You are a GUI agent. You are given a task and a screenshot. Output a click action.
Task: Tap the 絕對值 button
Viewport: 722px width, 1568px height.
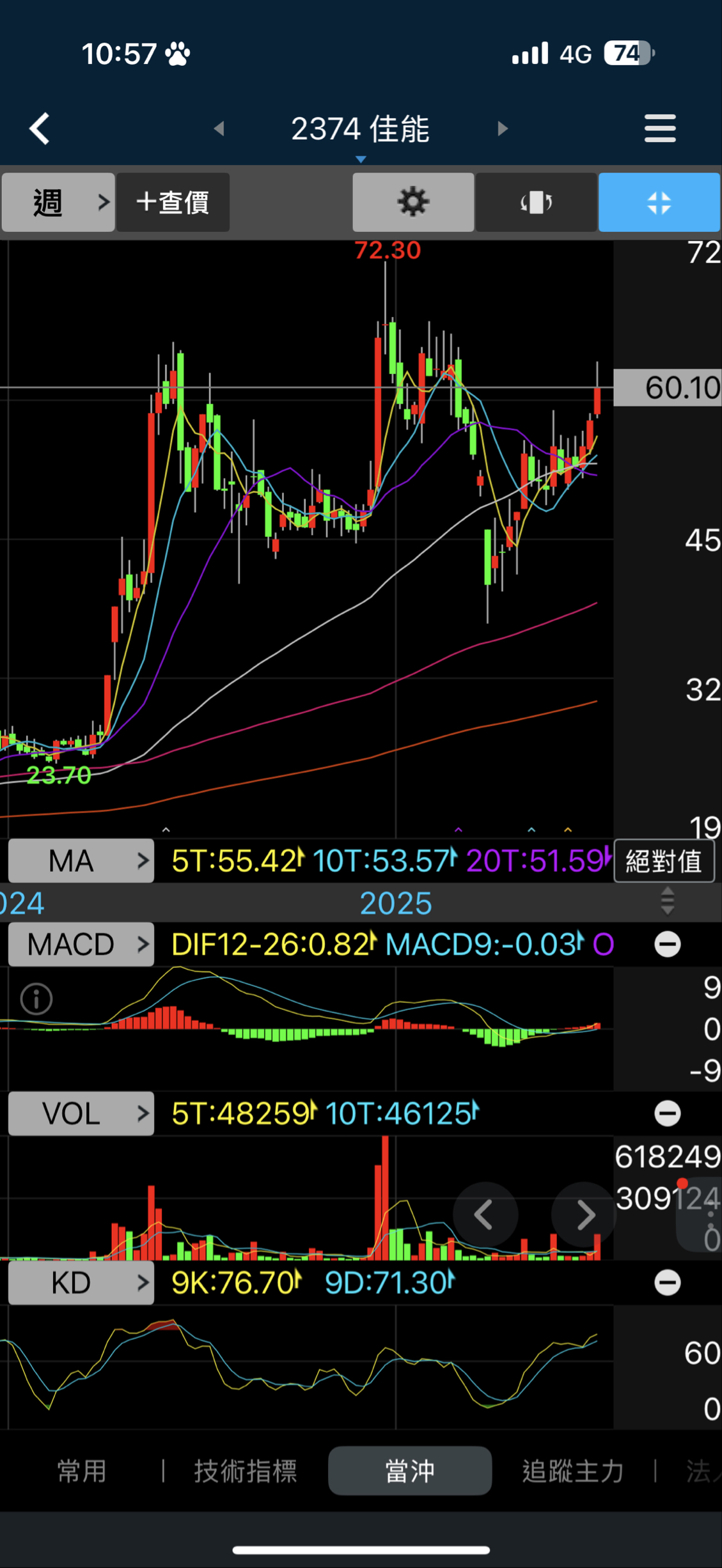[664, 861]
